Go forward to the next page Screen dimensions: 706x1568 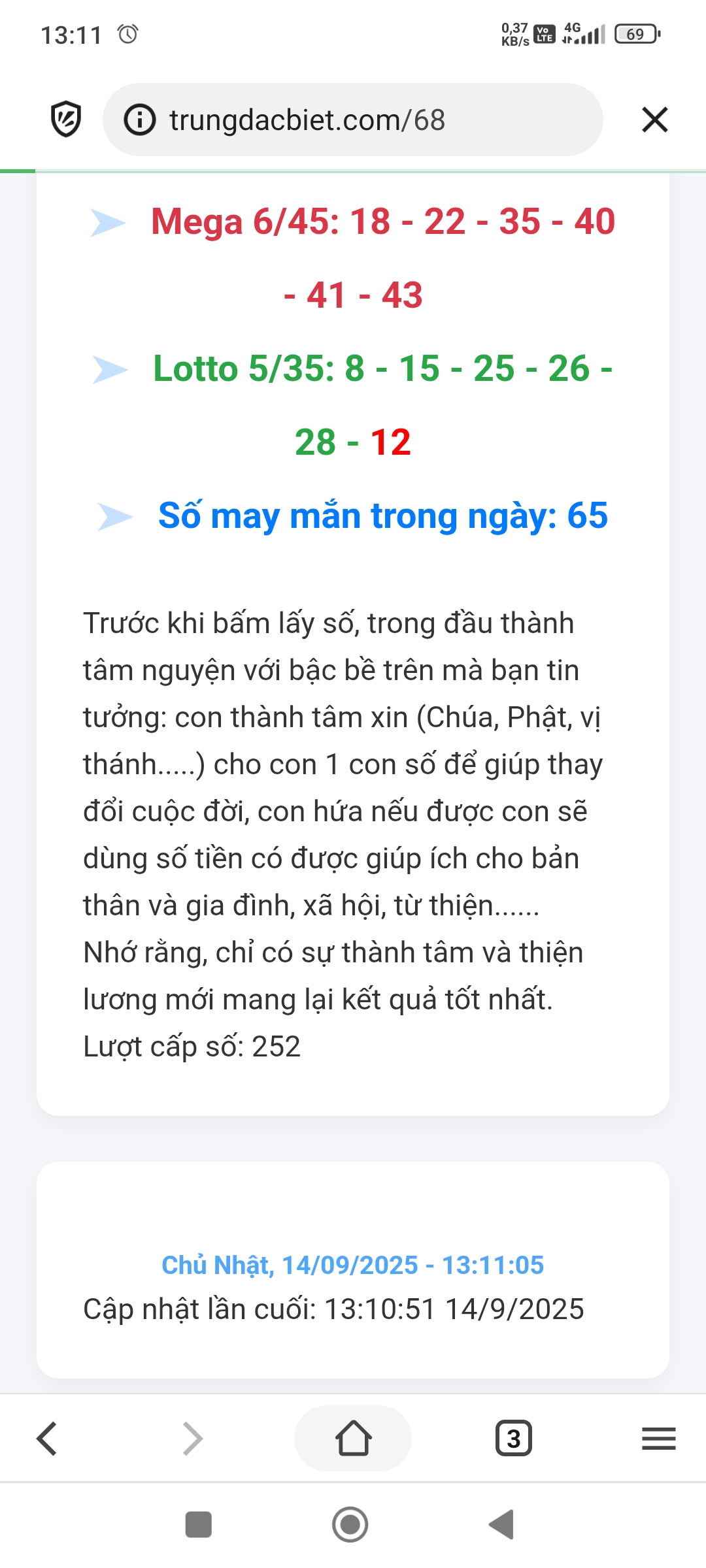tap(192, 1439)
